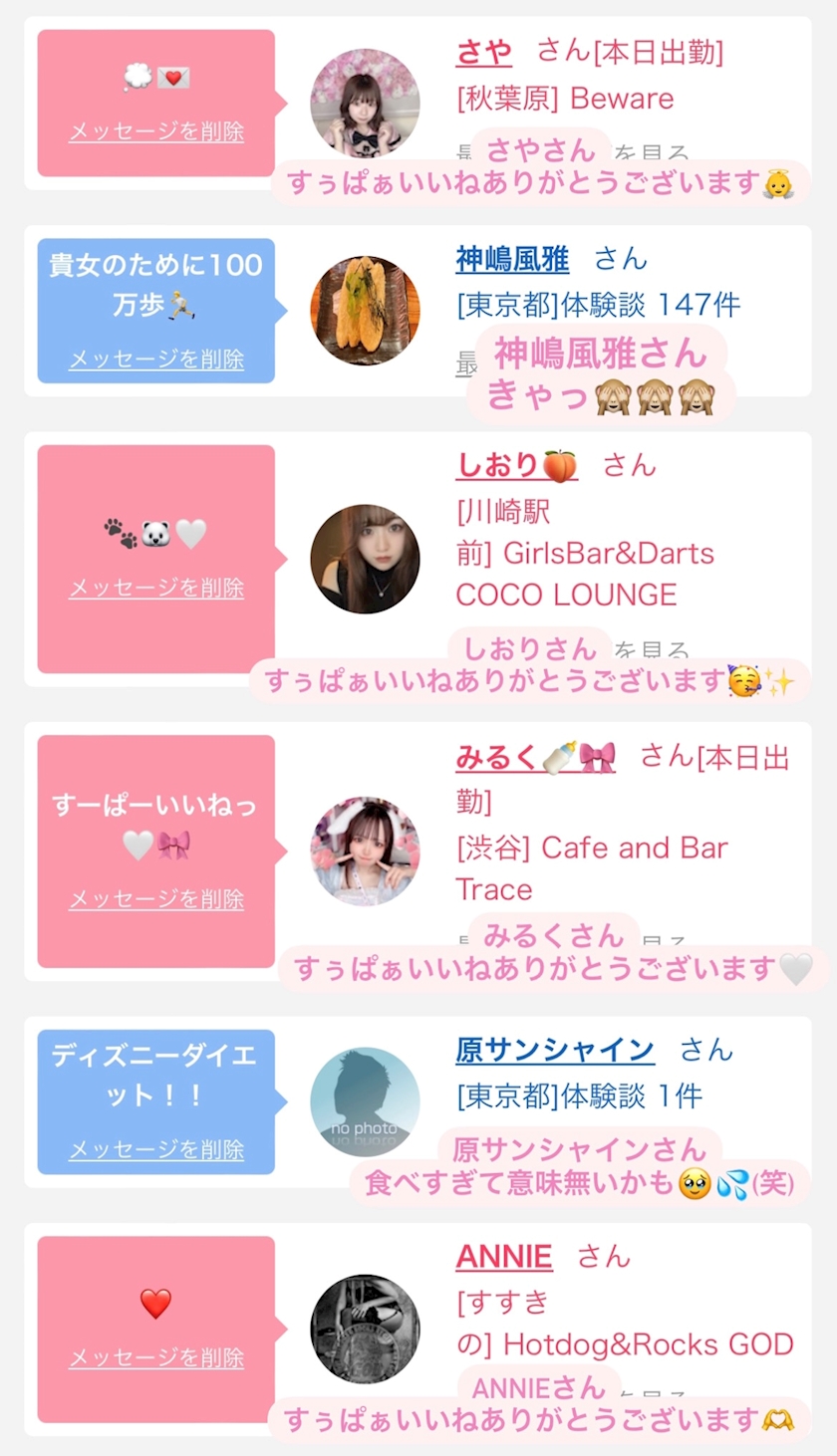Image resolution: width=837 pixels, height=1456 pixels.
Task: Delete the すーぱーいいねっ message
Action: coord(156,899)
